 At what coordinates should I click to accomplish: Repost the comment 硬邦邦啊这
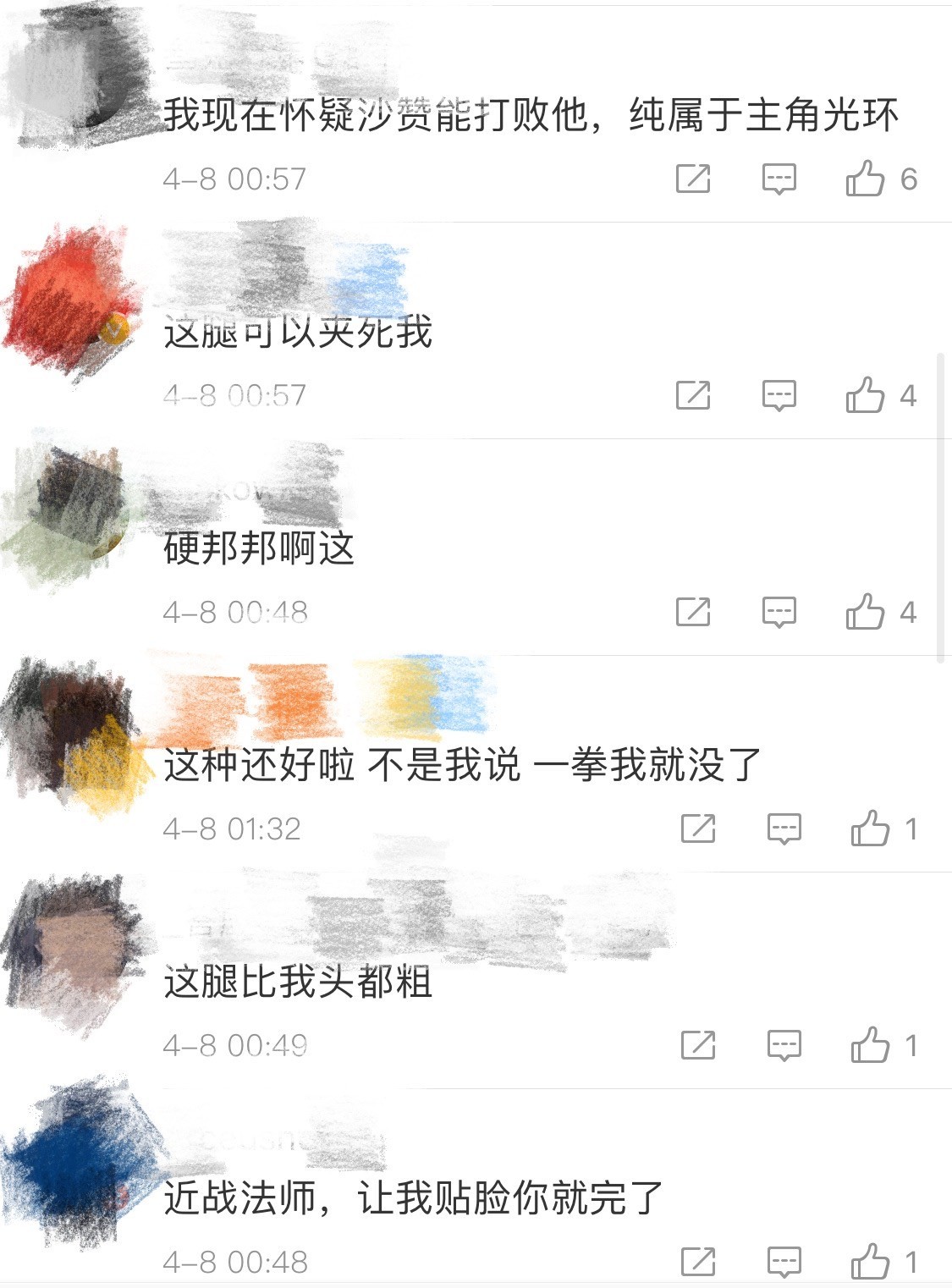pyautogui.click(x=692, y=612)
